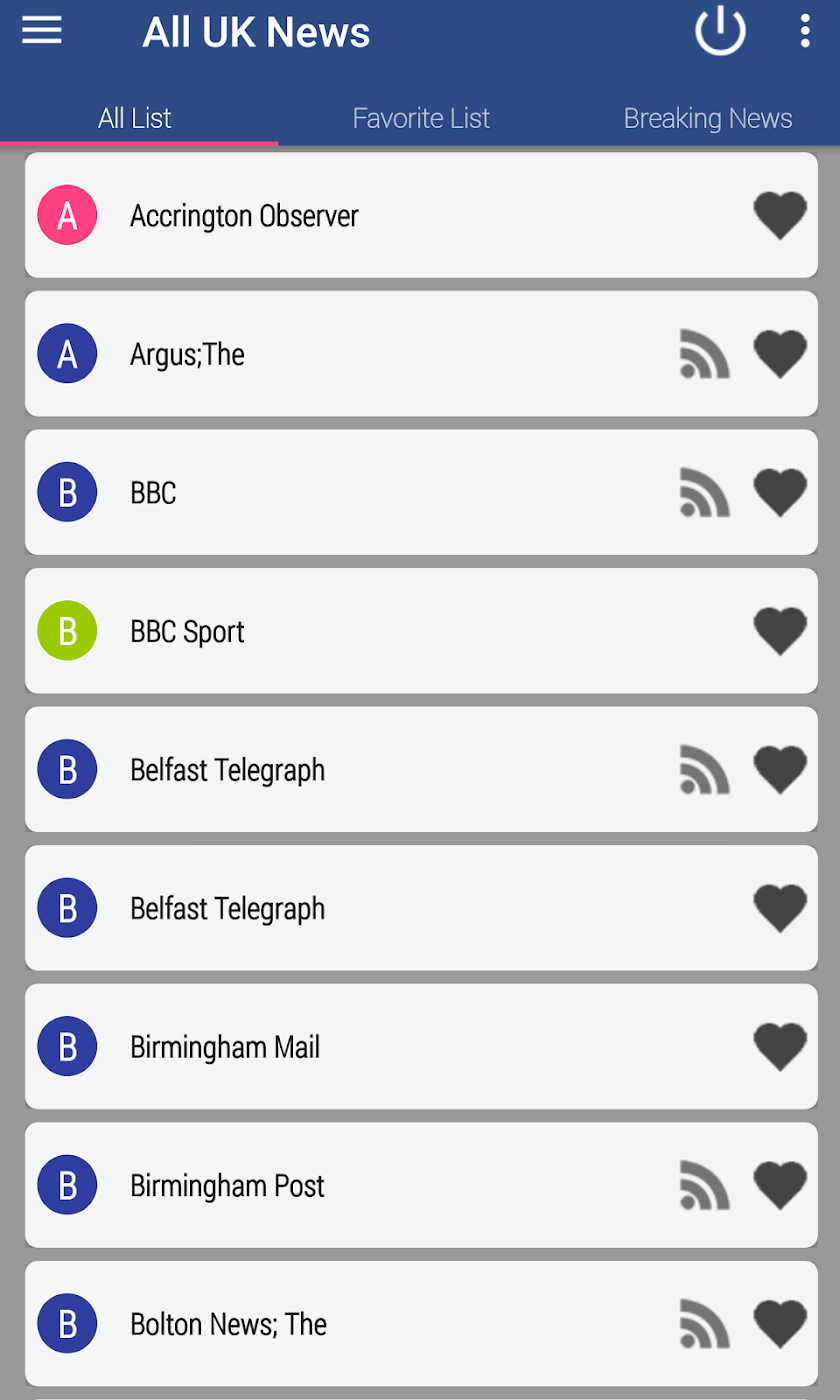Screen dimensions: 840x1400
Task: Open the hamburger drawer menu
Action: [42, 31]
